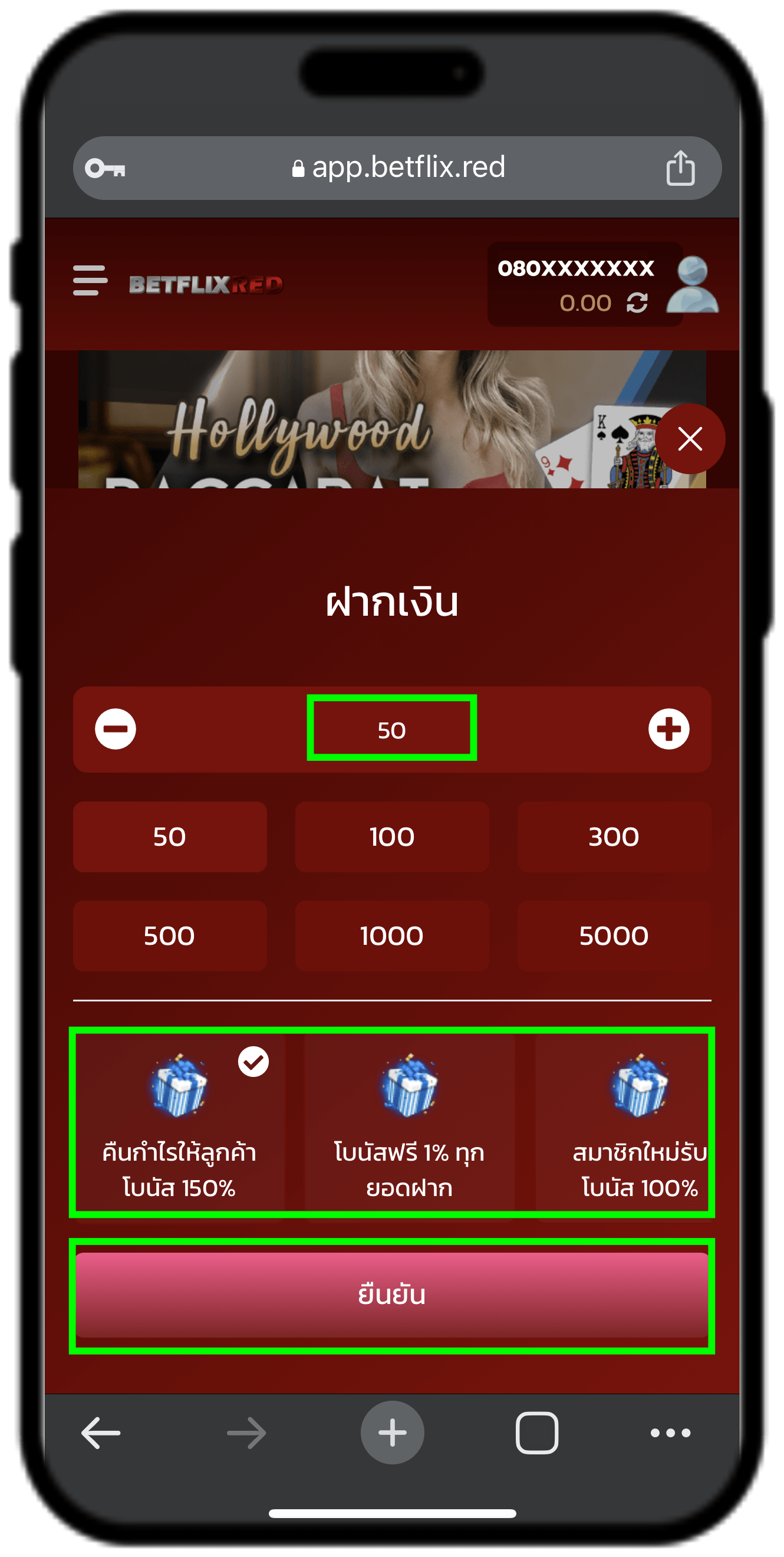Screen dimensions: 784x1557
Task: Set deposit amount to 1000
Action: [392, 936]
